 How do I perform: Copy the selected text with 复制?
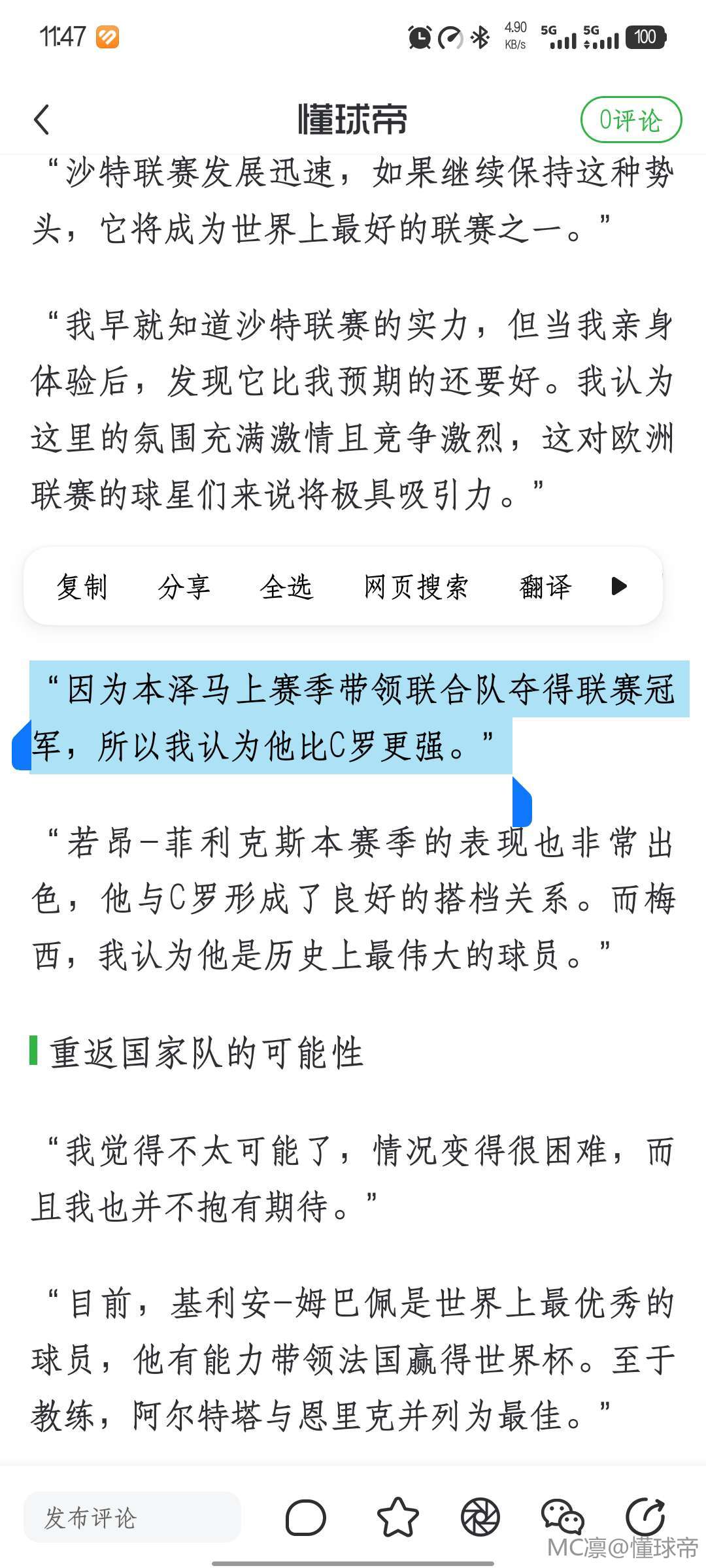pos(82,586)
